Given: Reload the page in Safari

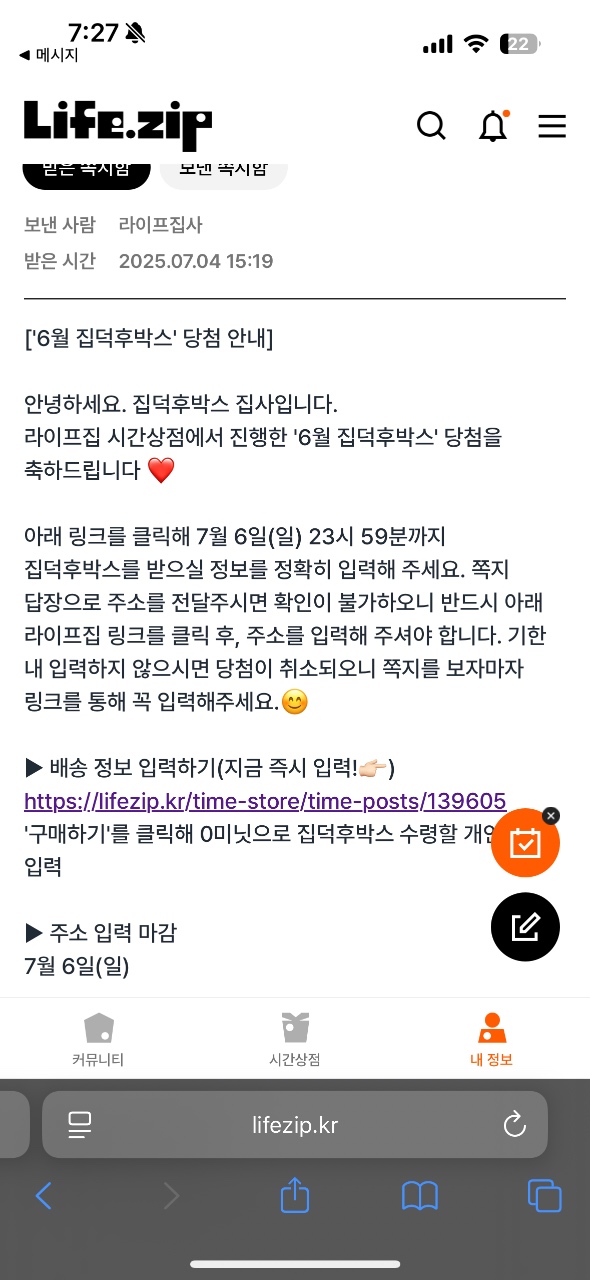Looking at the screenshot, I should [514, 1125].
